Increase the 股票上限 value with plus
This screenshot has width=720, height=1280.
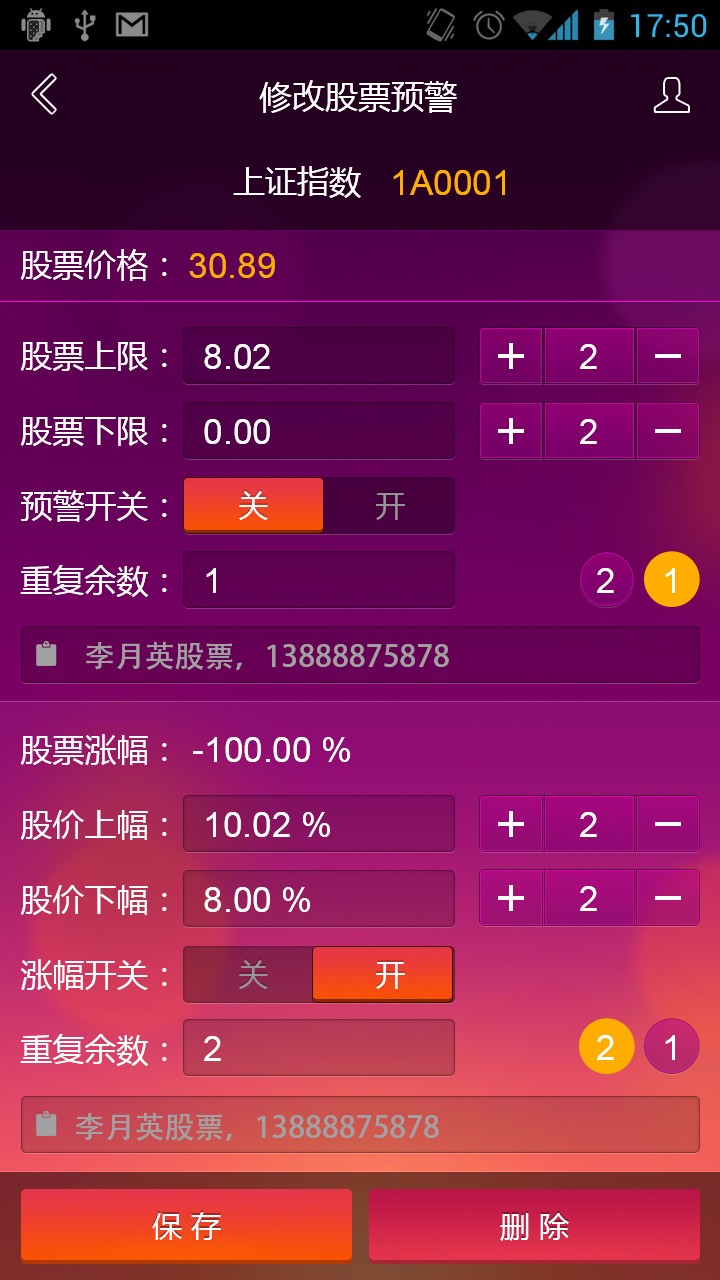511,356
